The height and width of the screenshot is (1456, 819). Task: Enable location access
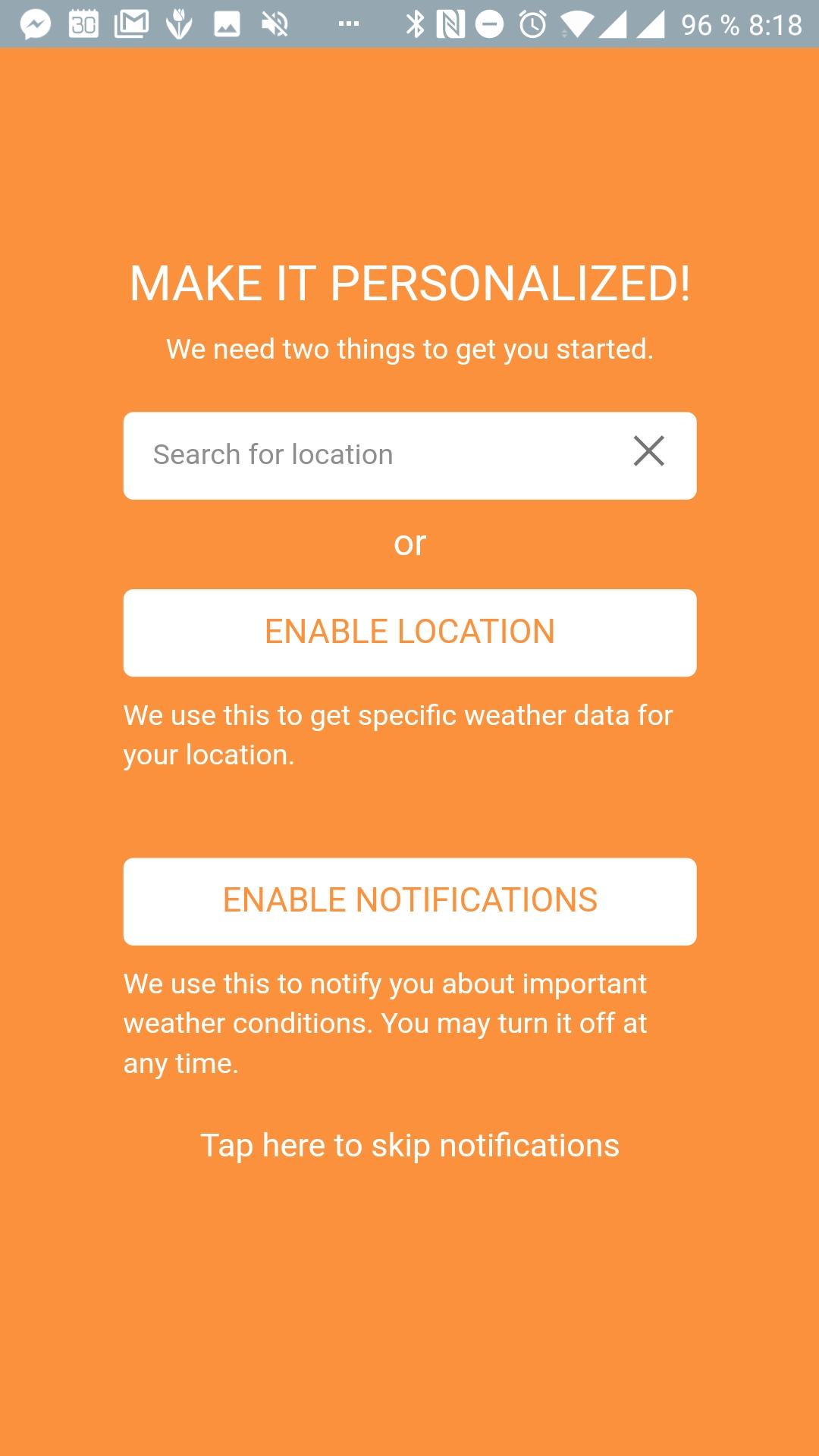point(409,632)
